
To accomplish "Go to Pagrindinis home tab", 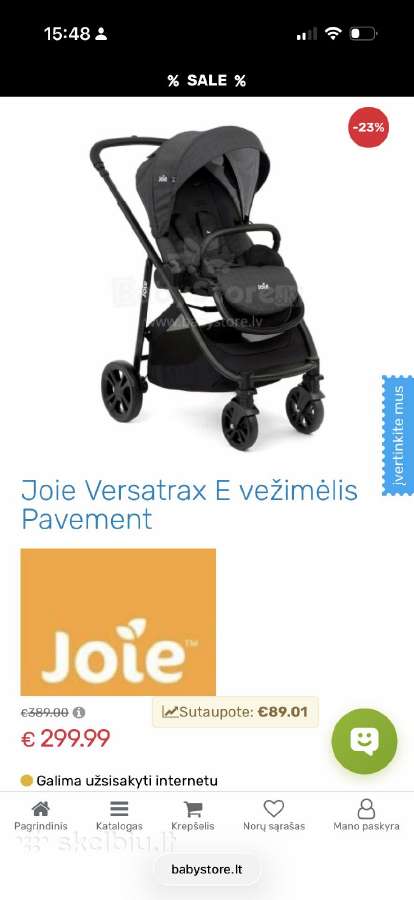I will 41,816.
